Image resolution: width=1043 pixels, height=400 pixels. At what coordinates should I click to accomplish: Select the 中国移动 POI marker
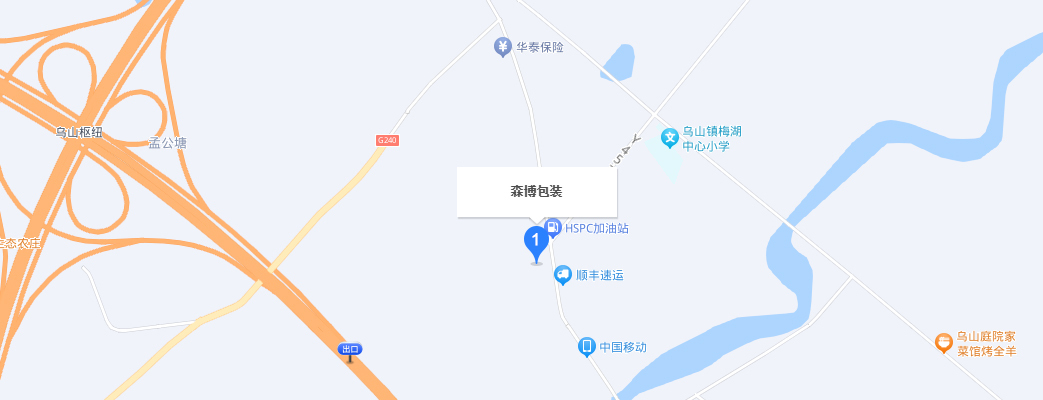pyautogui.click(x=587, y=347)
